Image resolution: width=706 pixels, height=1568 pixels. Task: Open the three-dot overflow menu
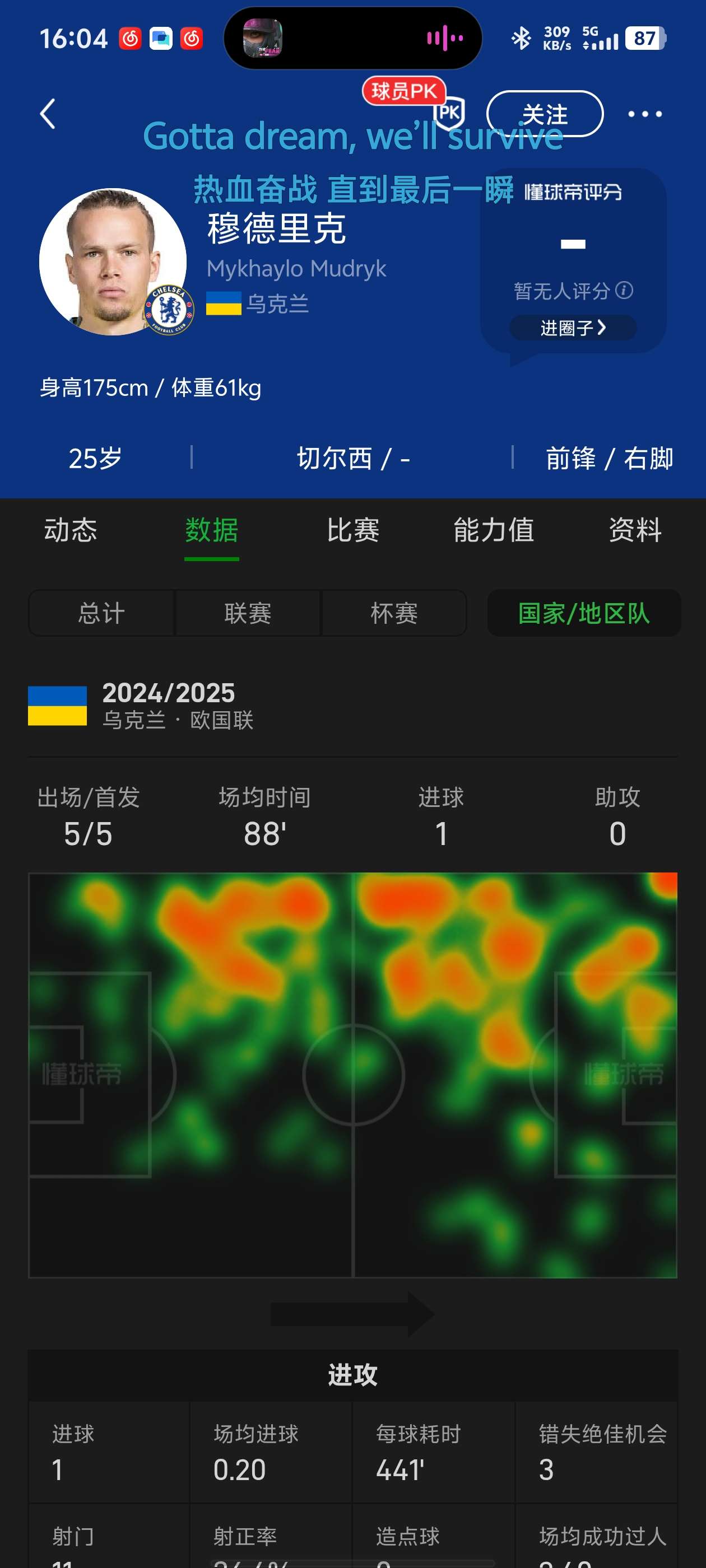point(644,114)
